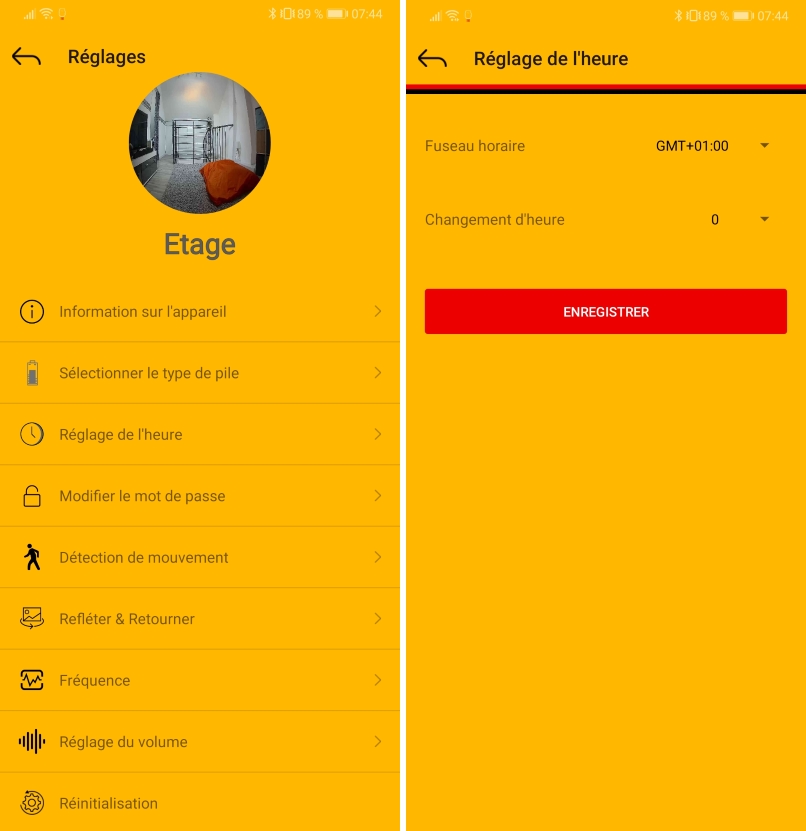Go back from the Réglages screen
This screenshot has width=806, height=831.
(x=26, y=57)
